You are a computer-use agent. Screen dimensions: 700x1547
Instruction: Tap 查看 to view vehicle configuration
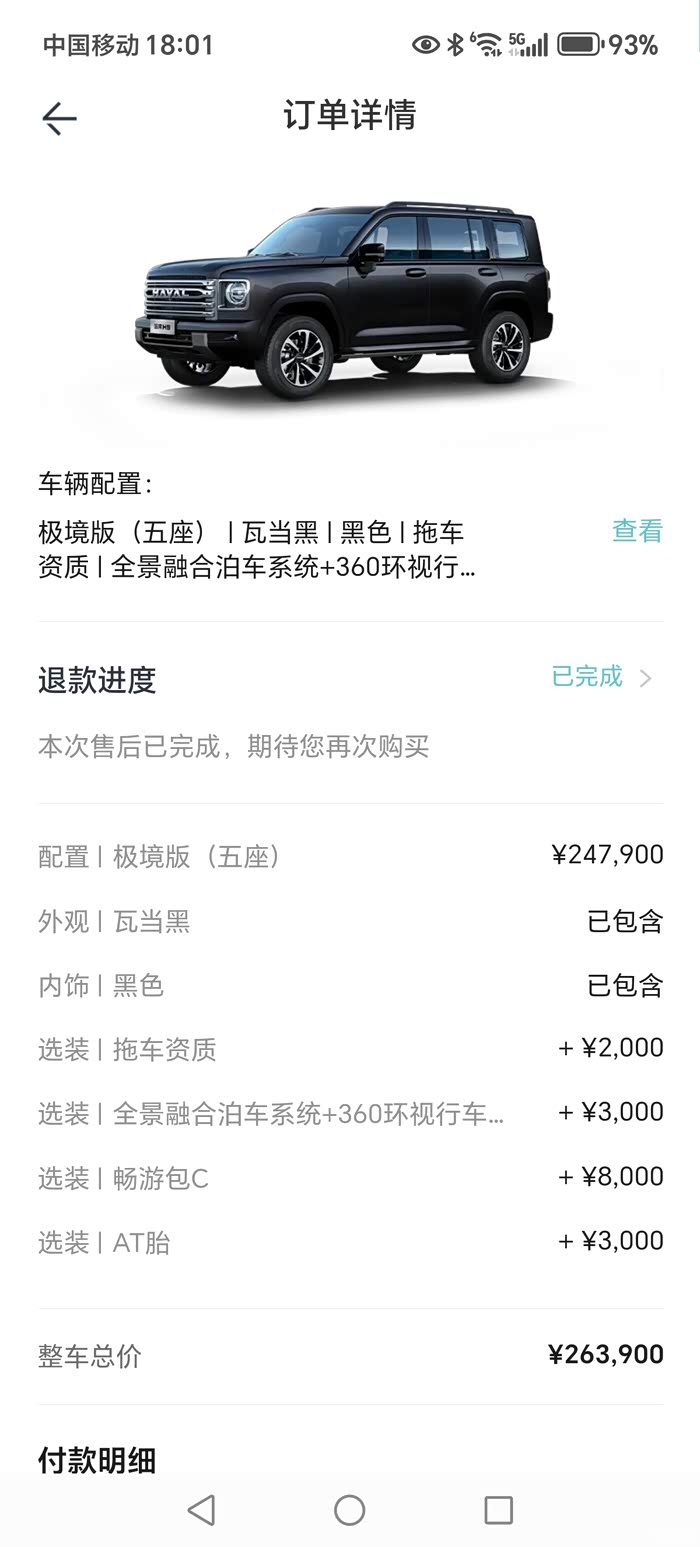[637, 531]
